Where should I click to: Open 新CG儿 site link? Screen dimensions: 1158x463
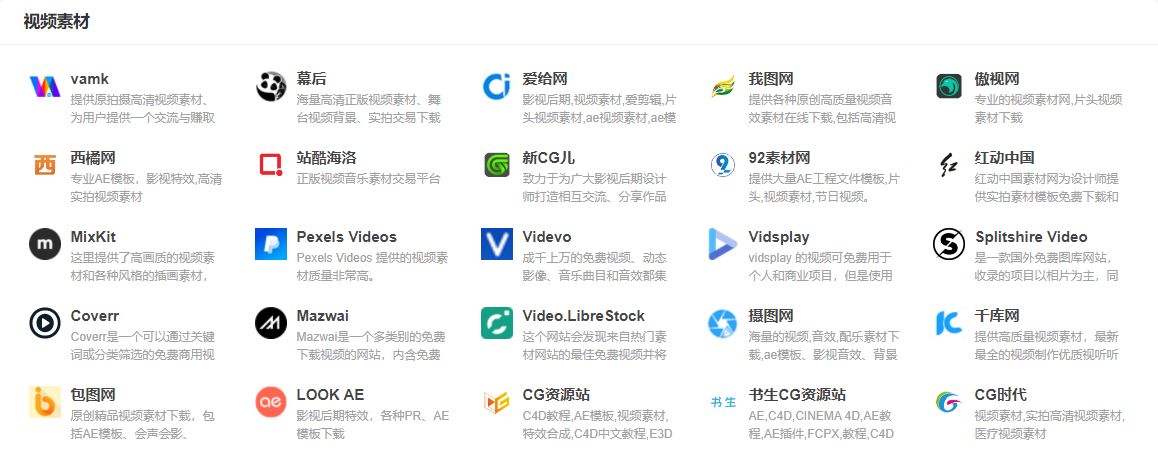point(547,158)
